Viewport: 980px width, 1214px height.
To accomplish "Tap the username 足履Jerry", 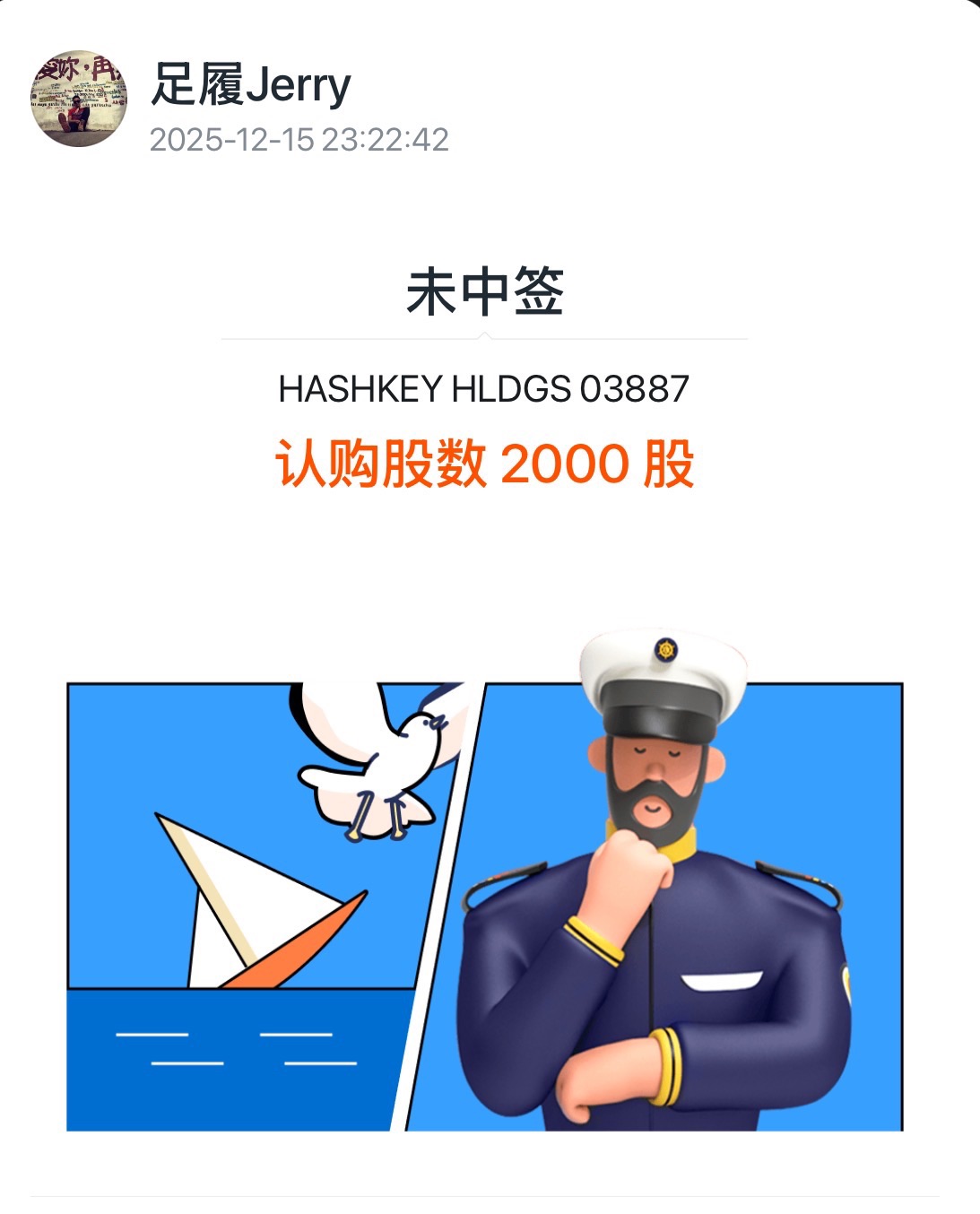I will tap(251, 86).
